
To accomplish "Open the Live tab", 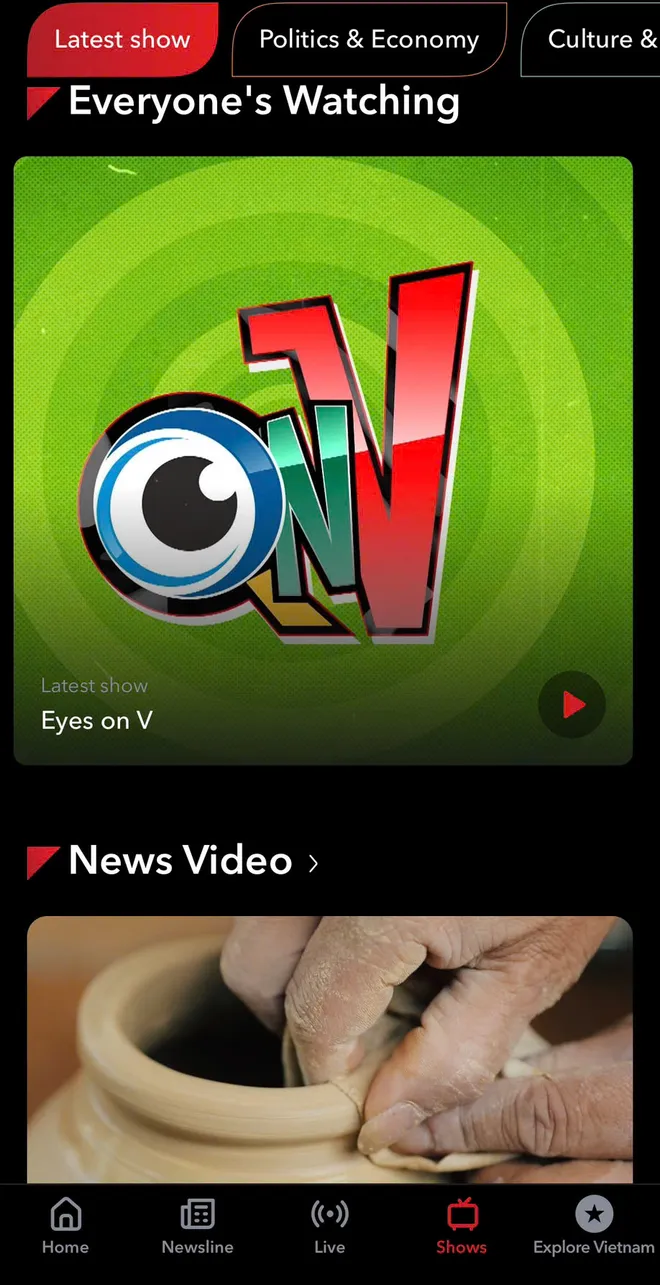I will point(329,1227).
